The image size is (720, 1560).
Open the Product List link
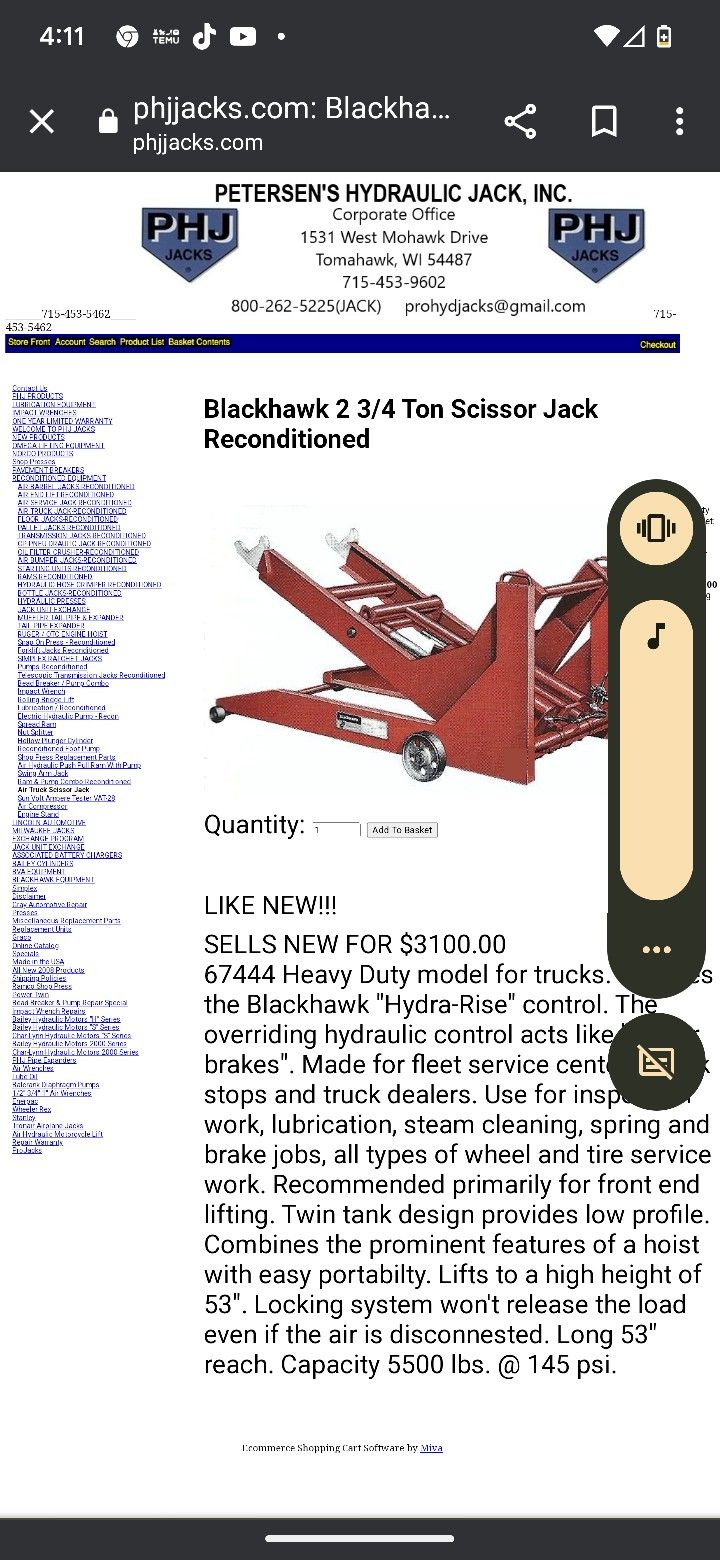[x=142, y=342]
